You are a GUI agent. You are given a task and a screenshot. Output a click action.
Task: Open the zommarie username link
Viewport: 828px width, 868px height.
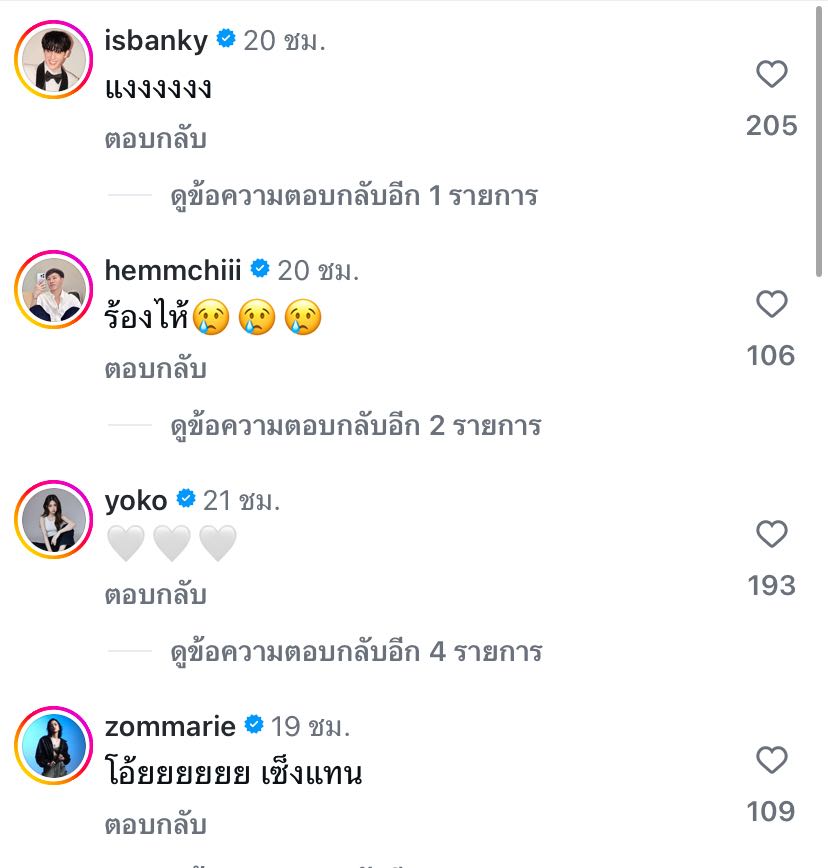pyautogui.click(x=170, y=726)
